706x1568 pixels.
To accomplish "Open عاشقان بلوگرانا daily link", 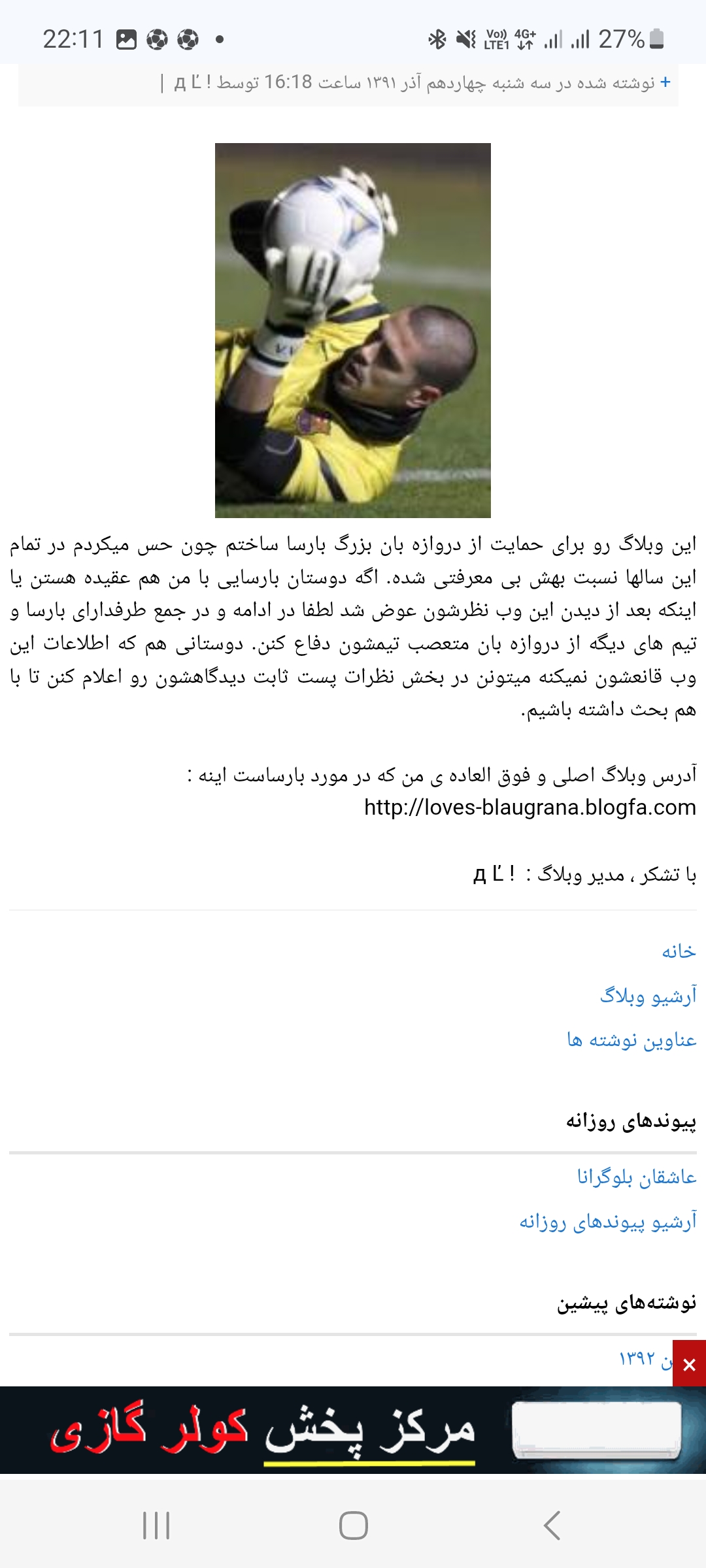I will (x=636, y=1177).
